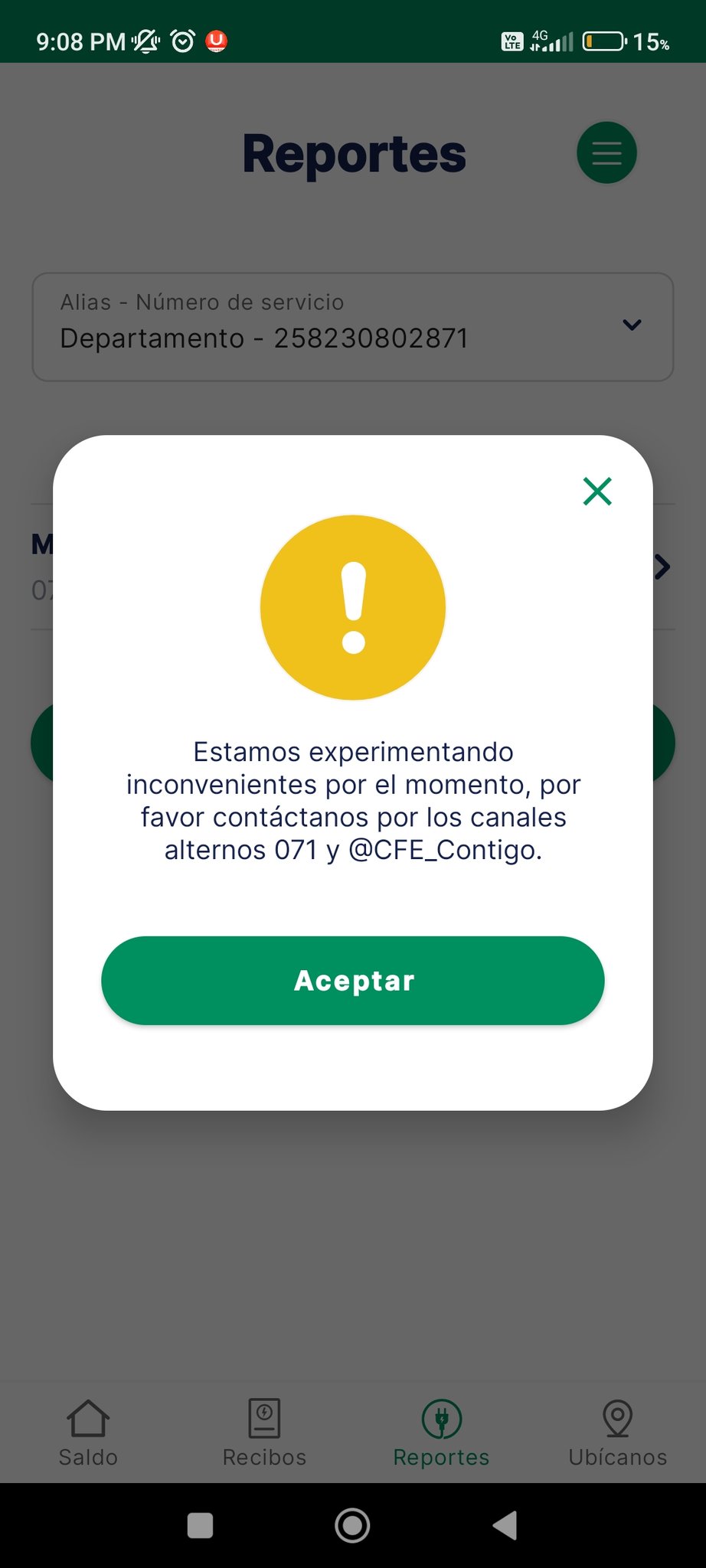Image resolution: width=706 pixels, height=1568 pixels.
Task: Select the Reportes tab
Action: (x=441, y=1433)
